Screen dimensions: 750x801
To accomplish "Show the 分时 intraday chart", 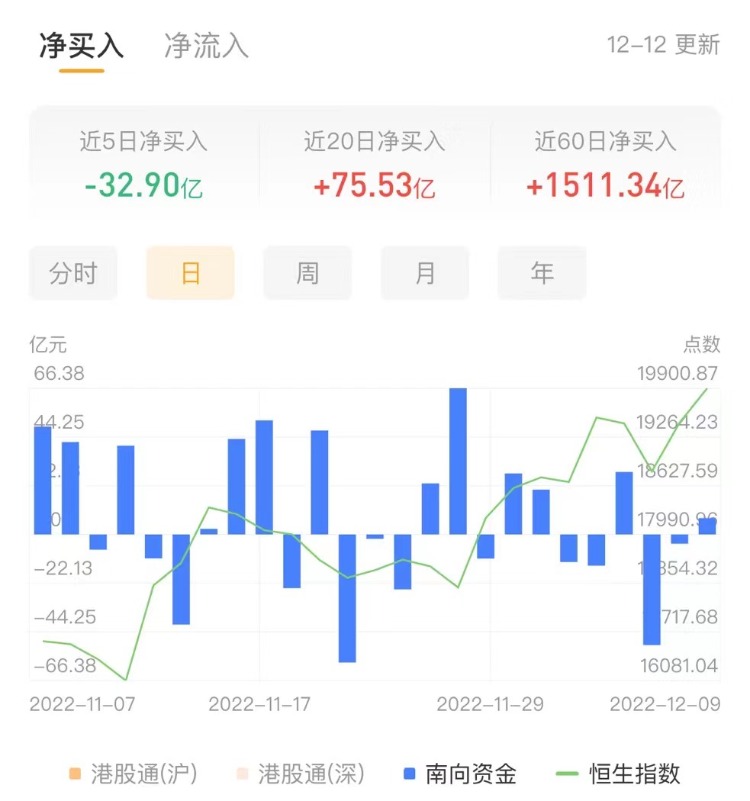I will [x=73, y=273].
